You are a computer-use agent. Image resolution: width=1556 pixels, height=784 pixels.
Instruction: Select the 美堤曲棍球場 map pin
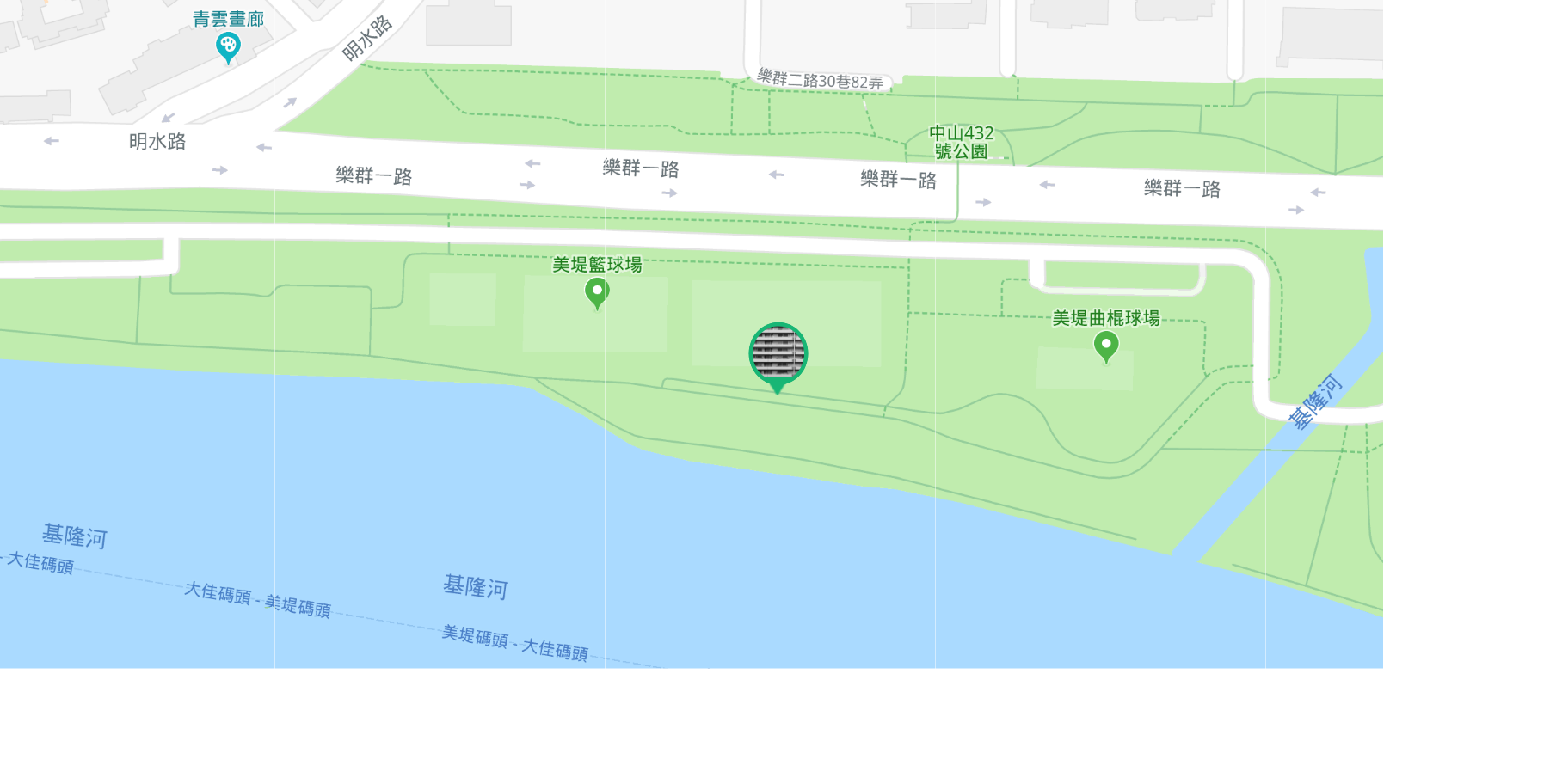click(1106, 346)
